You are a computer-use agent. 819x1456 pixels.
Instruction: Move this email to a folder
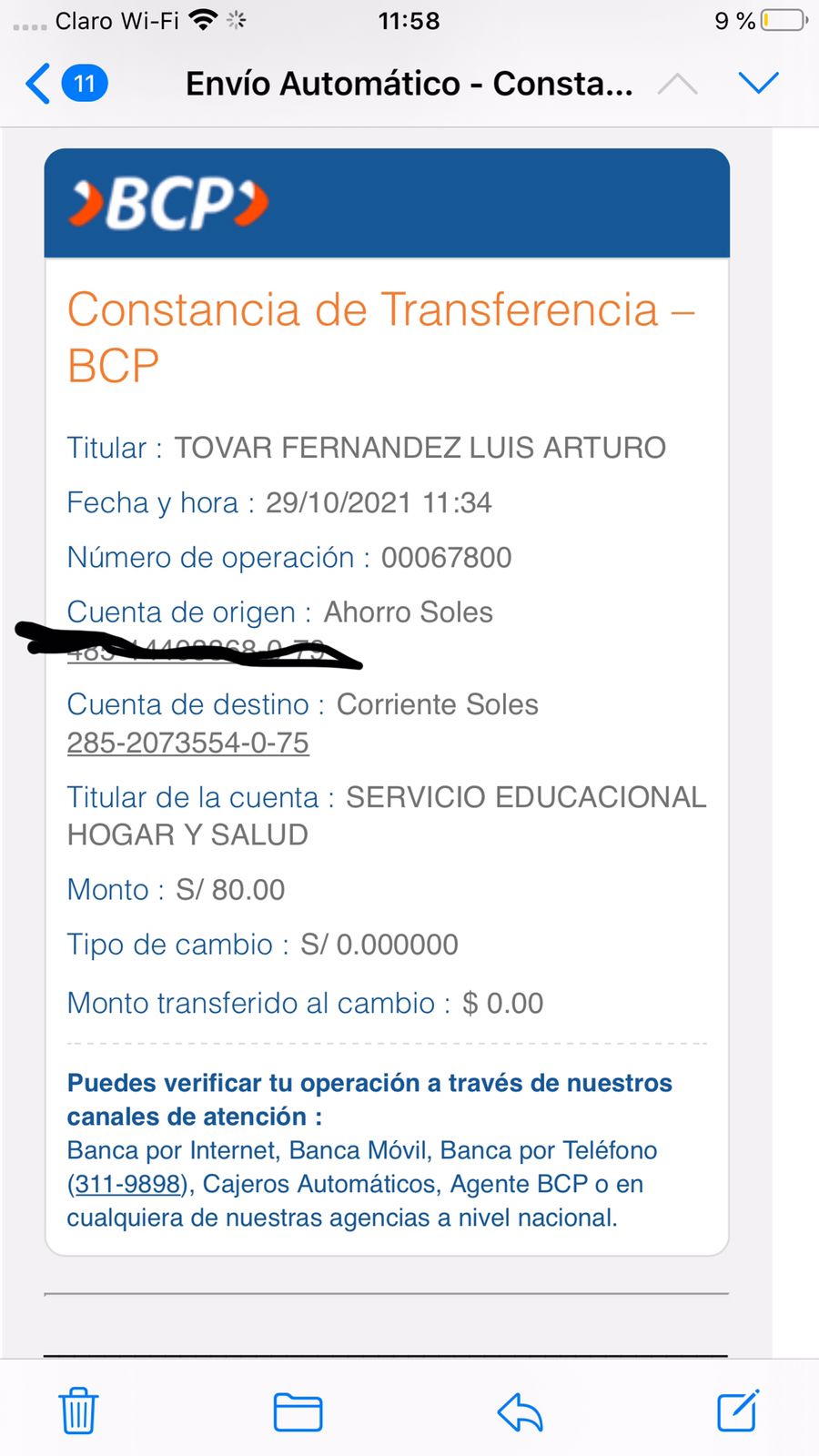pos(298,1412)
